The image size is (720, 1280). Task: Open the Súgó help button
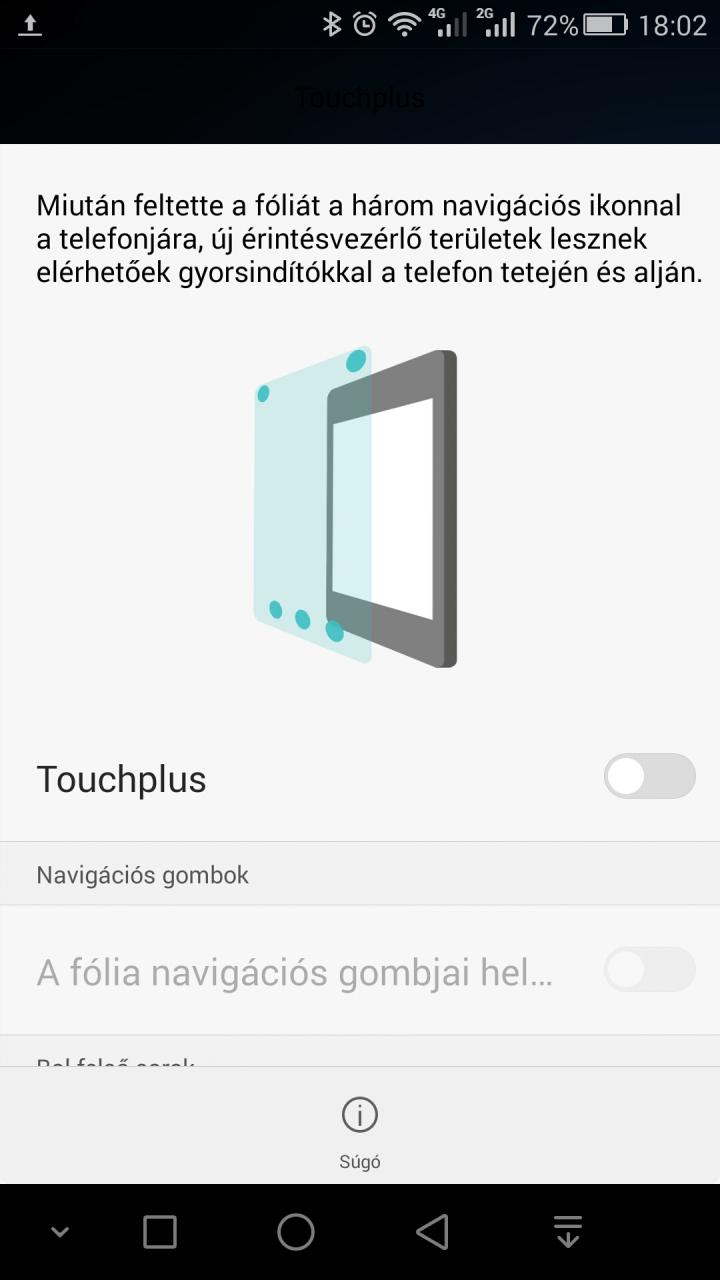tap(360, 1131)
